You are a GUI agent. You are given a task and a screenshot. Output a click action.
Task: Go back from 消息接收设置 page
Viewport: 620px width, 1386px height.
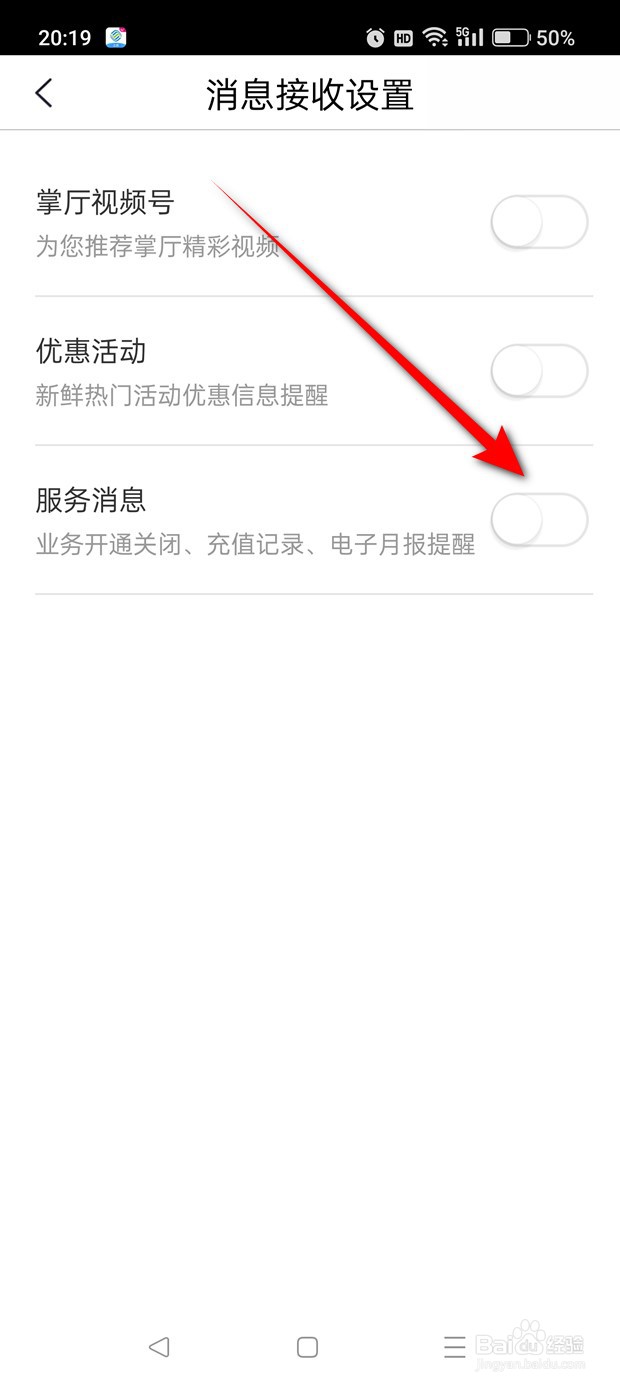click(44, 93)
